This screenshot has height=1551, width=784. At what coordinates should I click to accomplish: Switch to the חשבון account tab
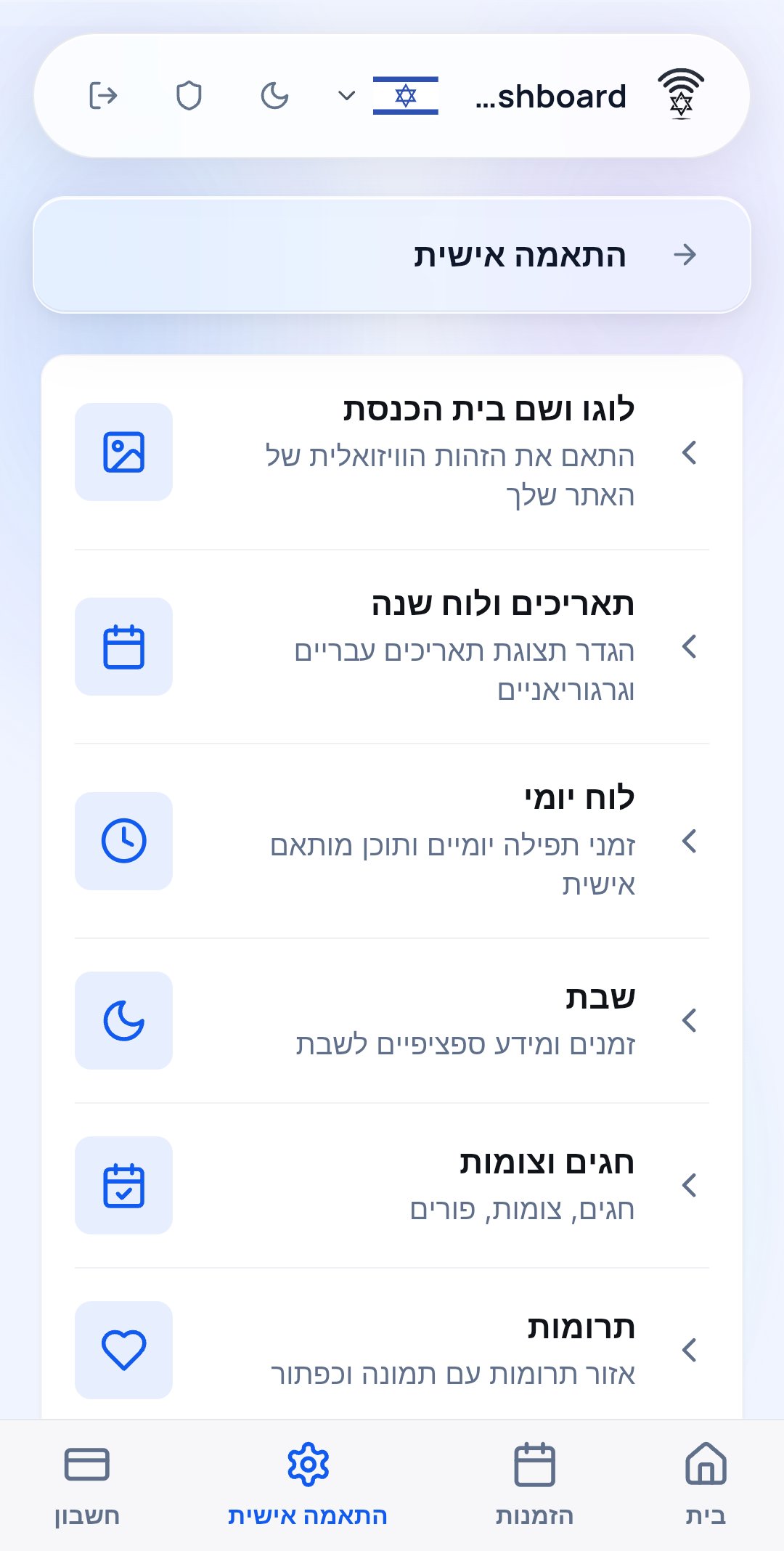coord(87,1485)
